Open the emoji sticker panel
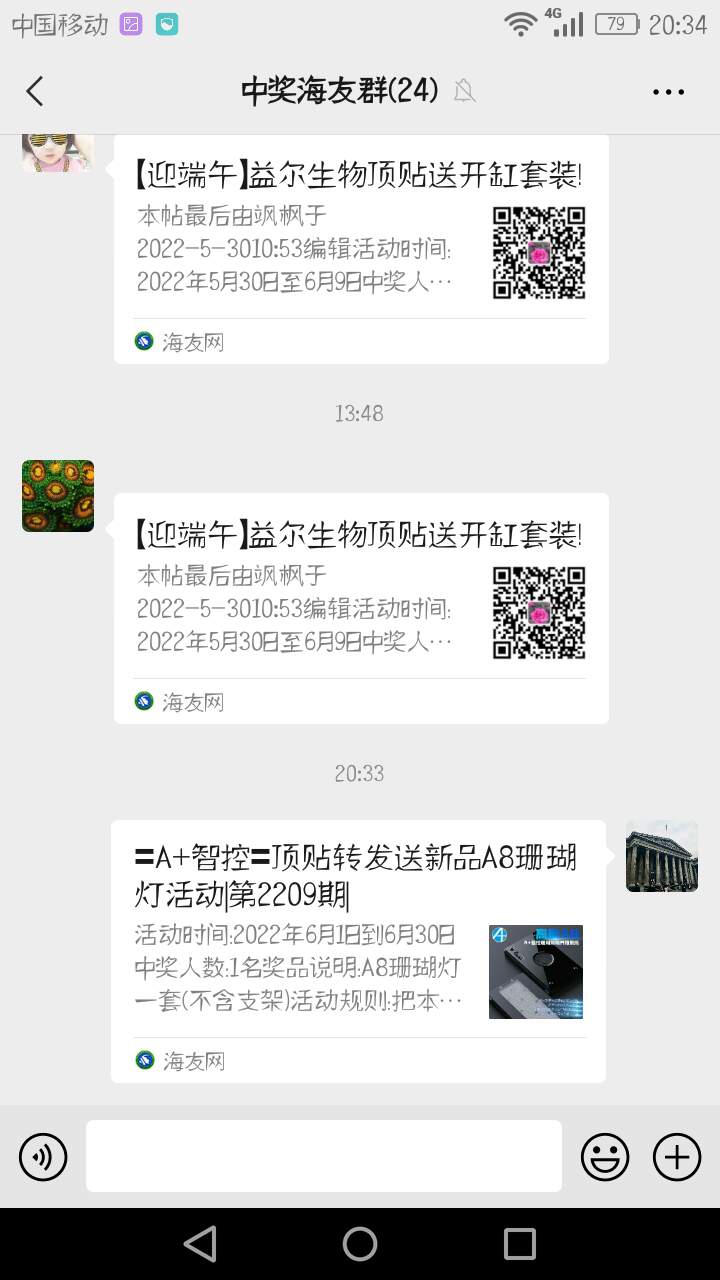This screenshot has width=720, height=1280. click(x=605, y=1157)
